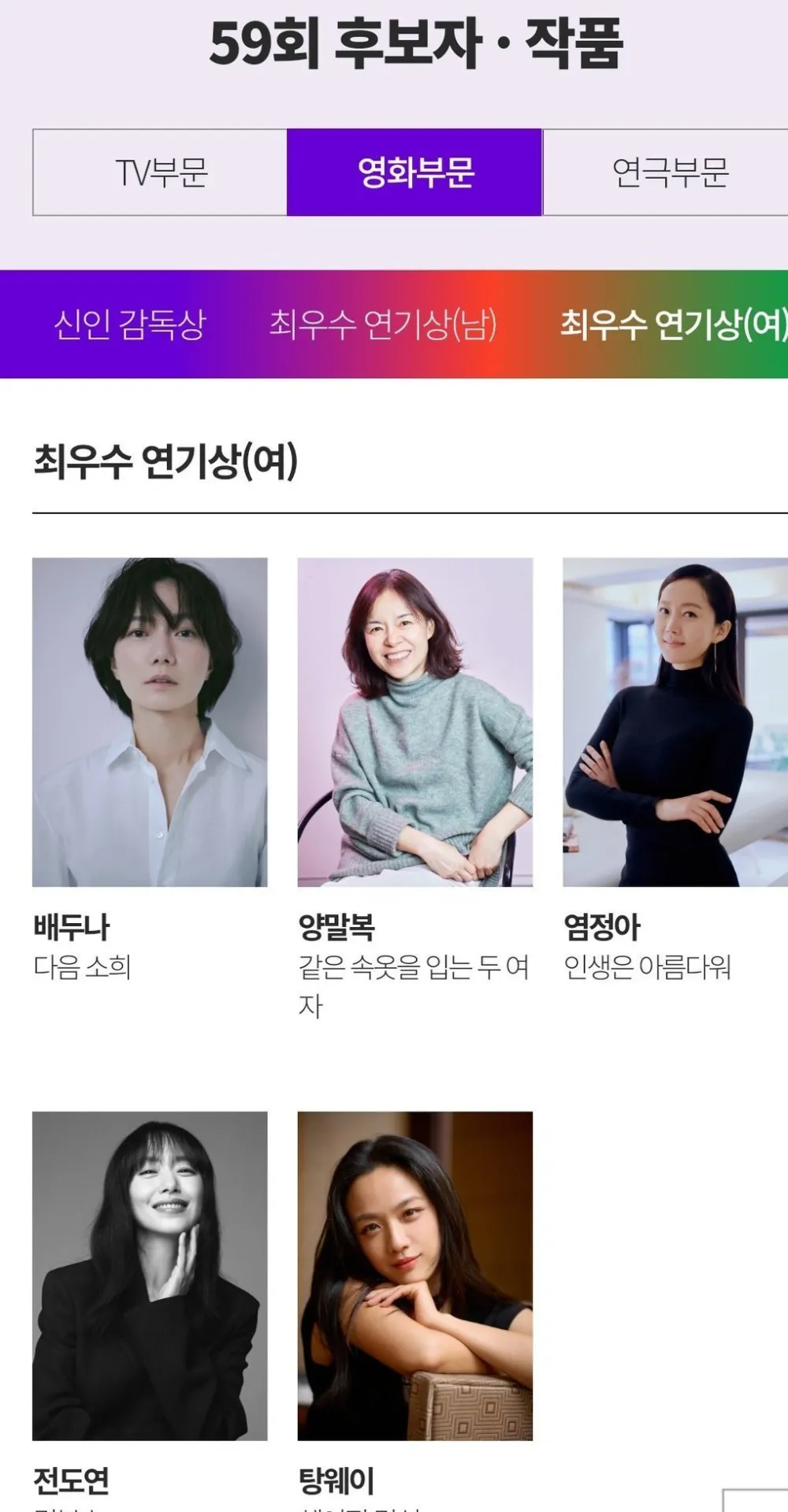Switch to the 연극부문 tab
Screen dimensions: 788x1512
pos(670,173)
